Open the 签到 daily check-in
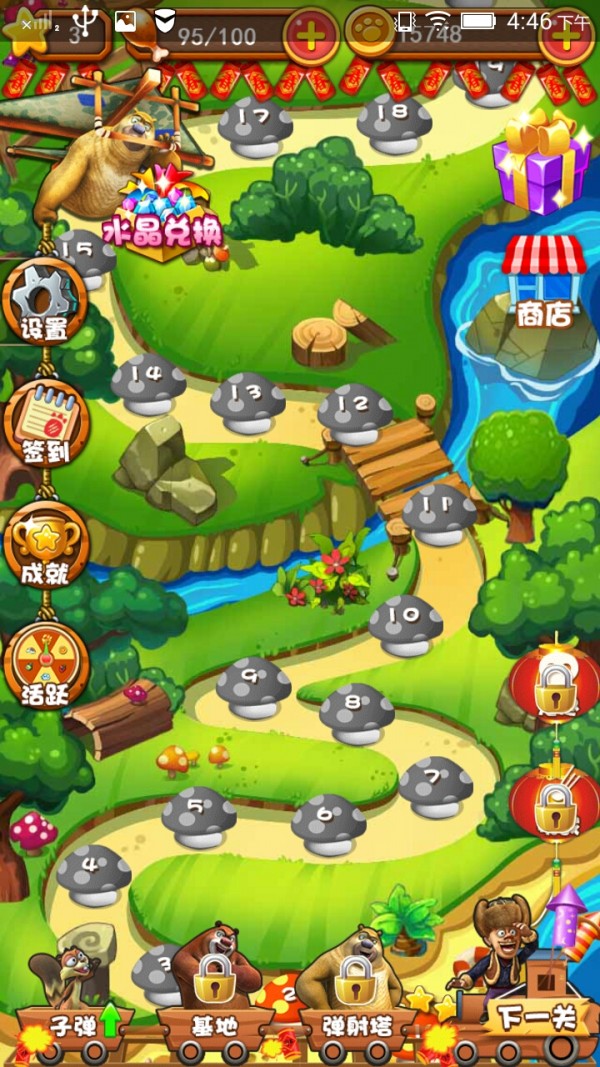 click(x=45, y=422)
